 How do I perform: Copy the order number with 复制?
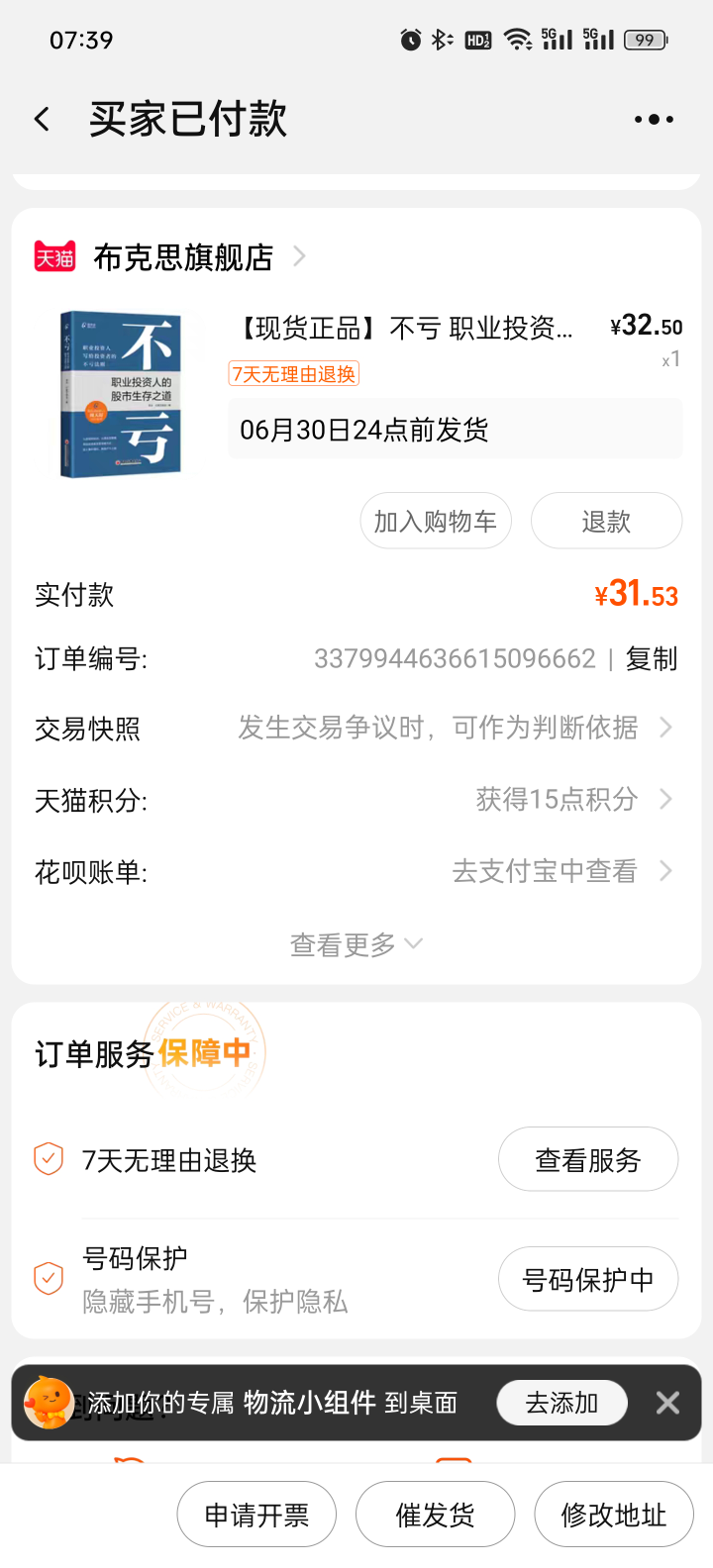tap(652, 658)
